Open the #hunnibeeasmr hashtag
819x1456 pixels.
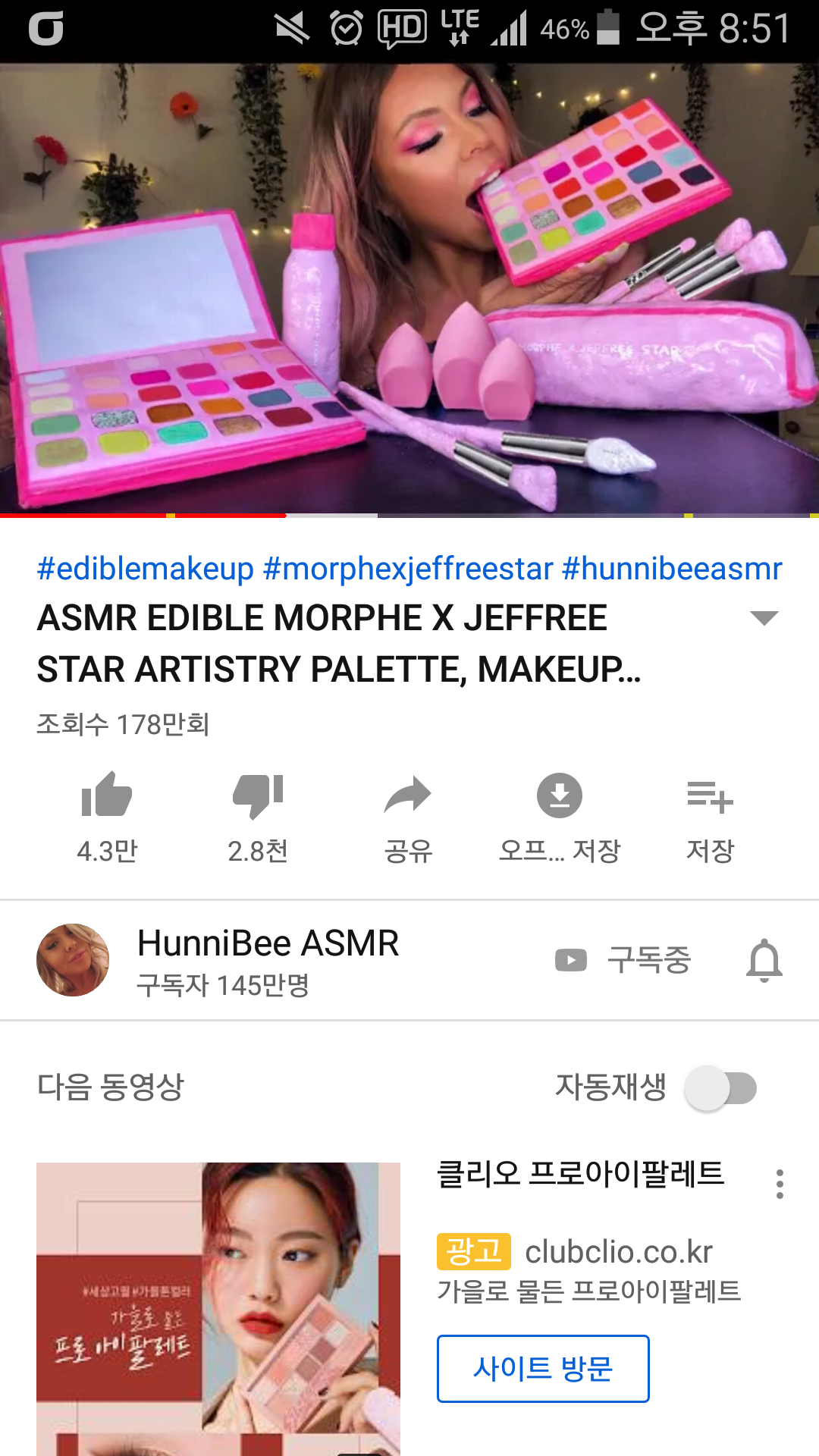[672, 569]
